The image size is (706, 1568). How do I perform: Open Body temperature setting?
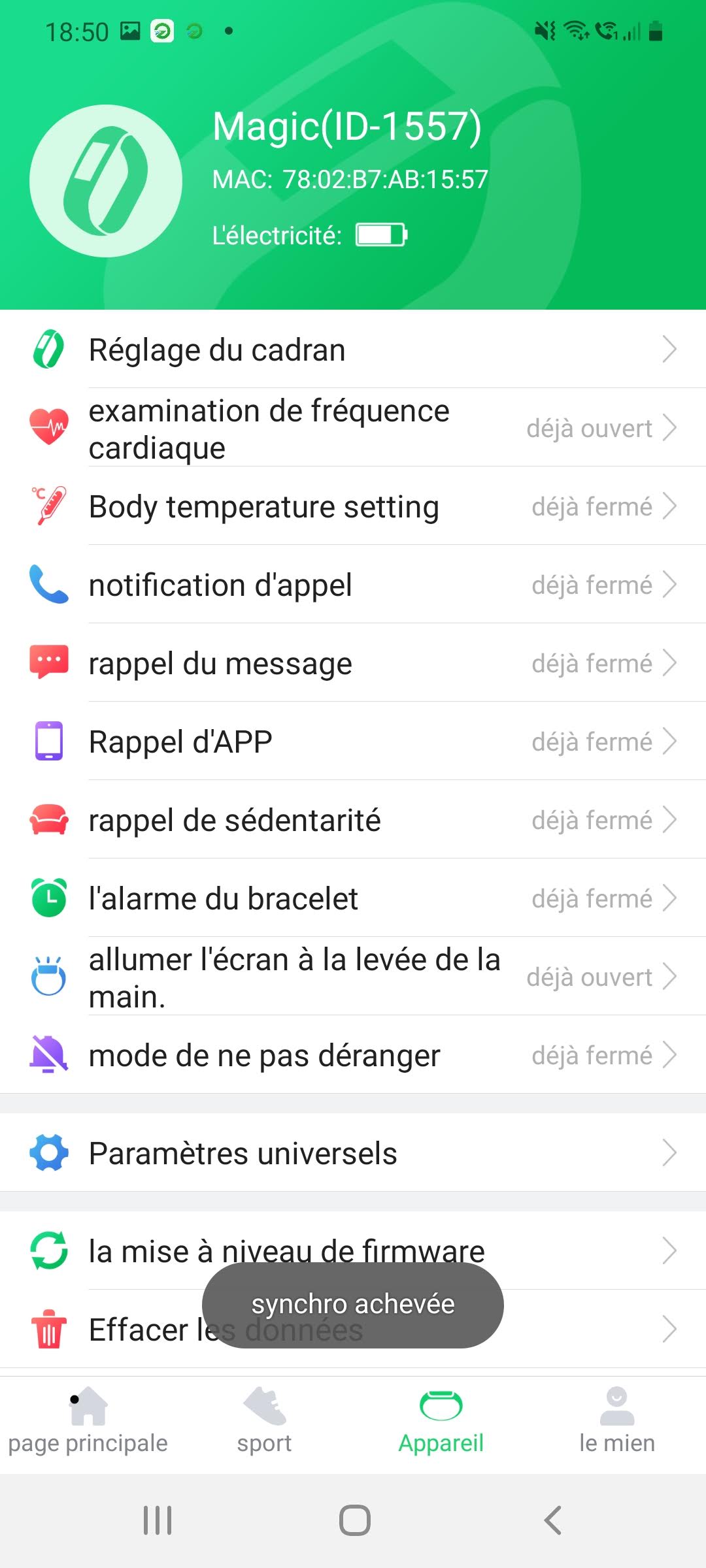[353, 507]
